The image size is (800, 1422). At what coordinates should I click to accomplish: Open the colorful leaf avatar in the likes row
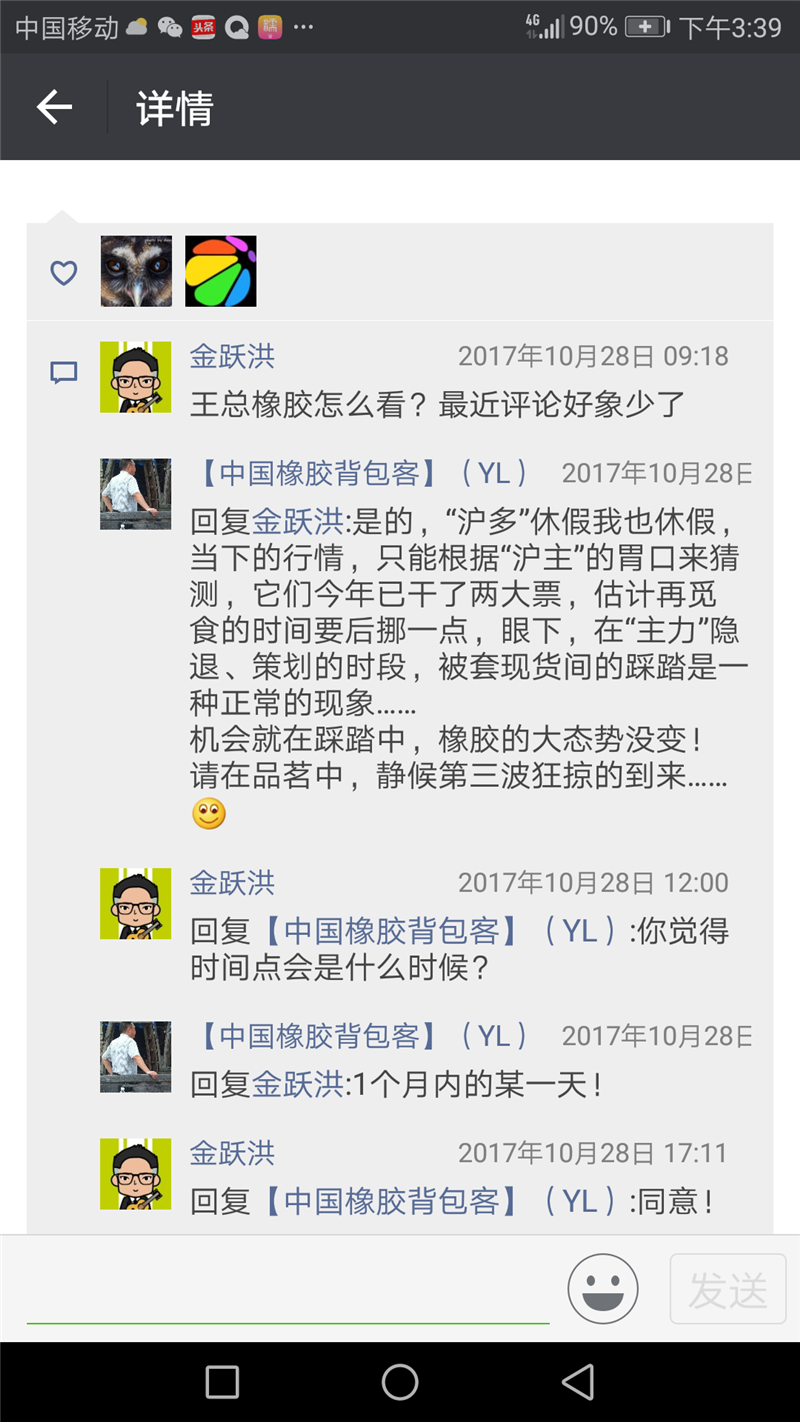[221, 271]
